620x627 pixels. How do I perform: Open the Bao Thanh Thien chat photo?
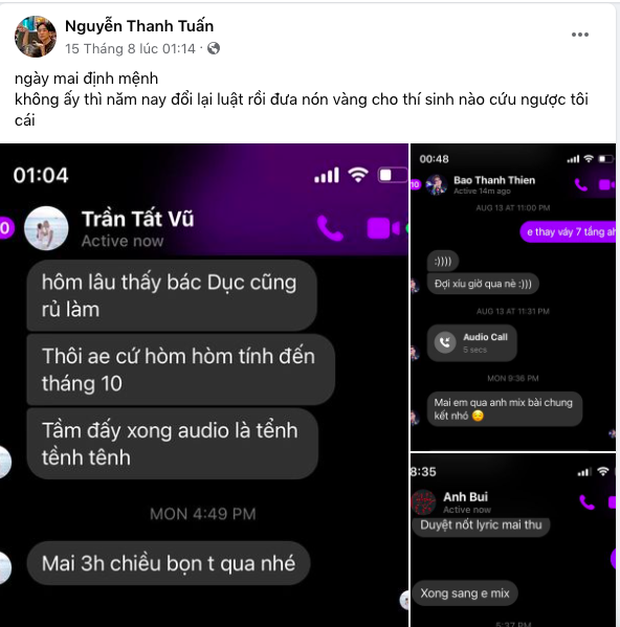click(x=514, y=296)
